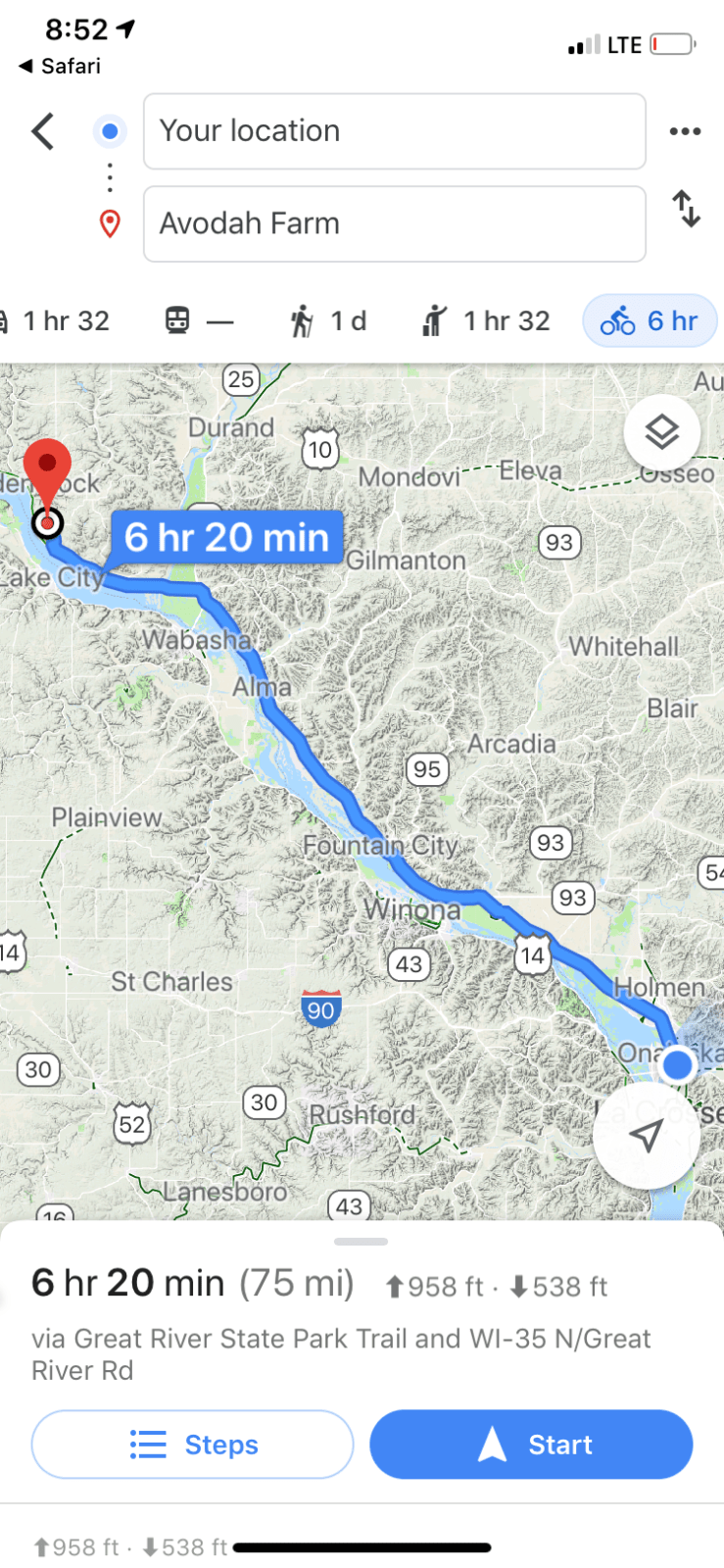View route Steps list
The height and width of the screenshot is (1568, 724).
192,1445
